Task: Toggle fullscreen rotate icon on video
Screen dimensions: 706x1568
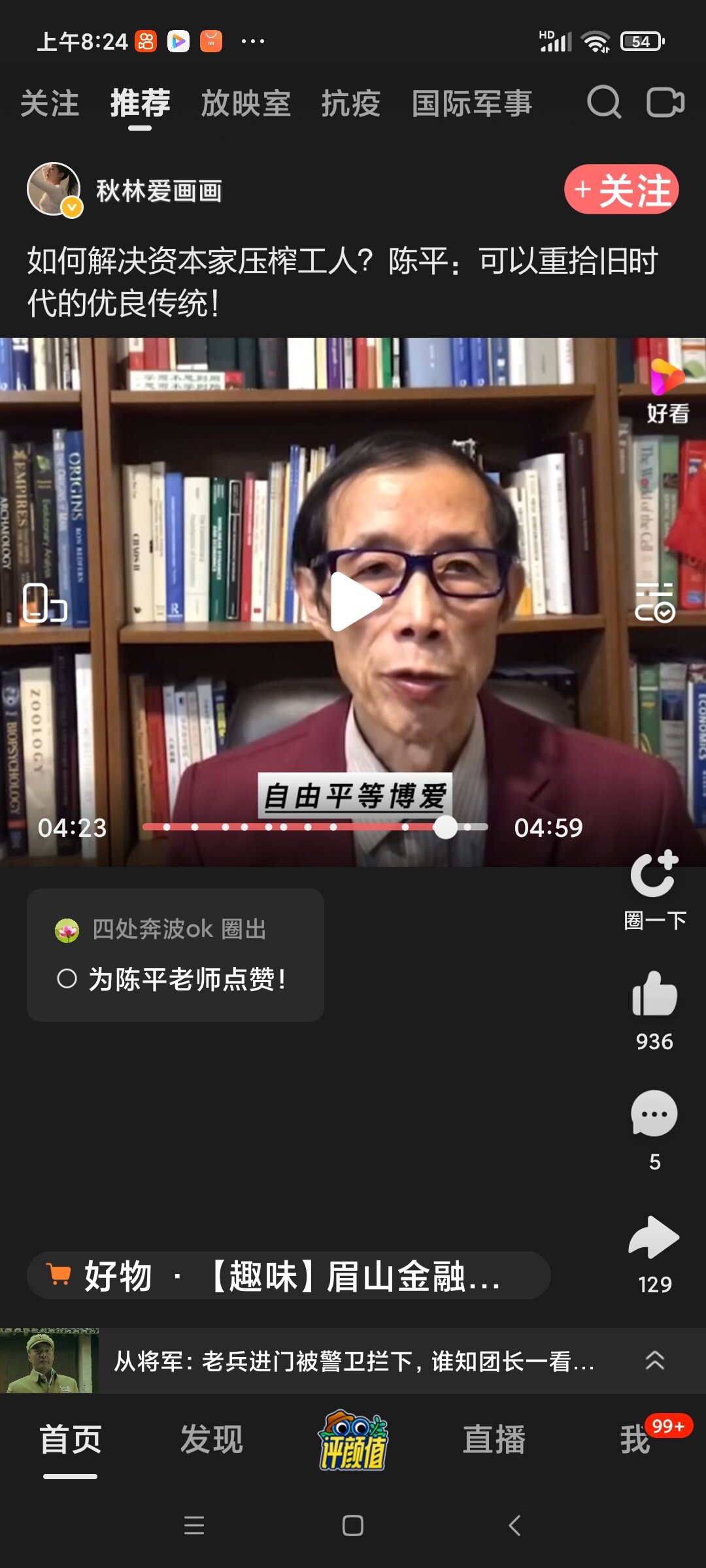Action: point(44,602)
